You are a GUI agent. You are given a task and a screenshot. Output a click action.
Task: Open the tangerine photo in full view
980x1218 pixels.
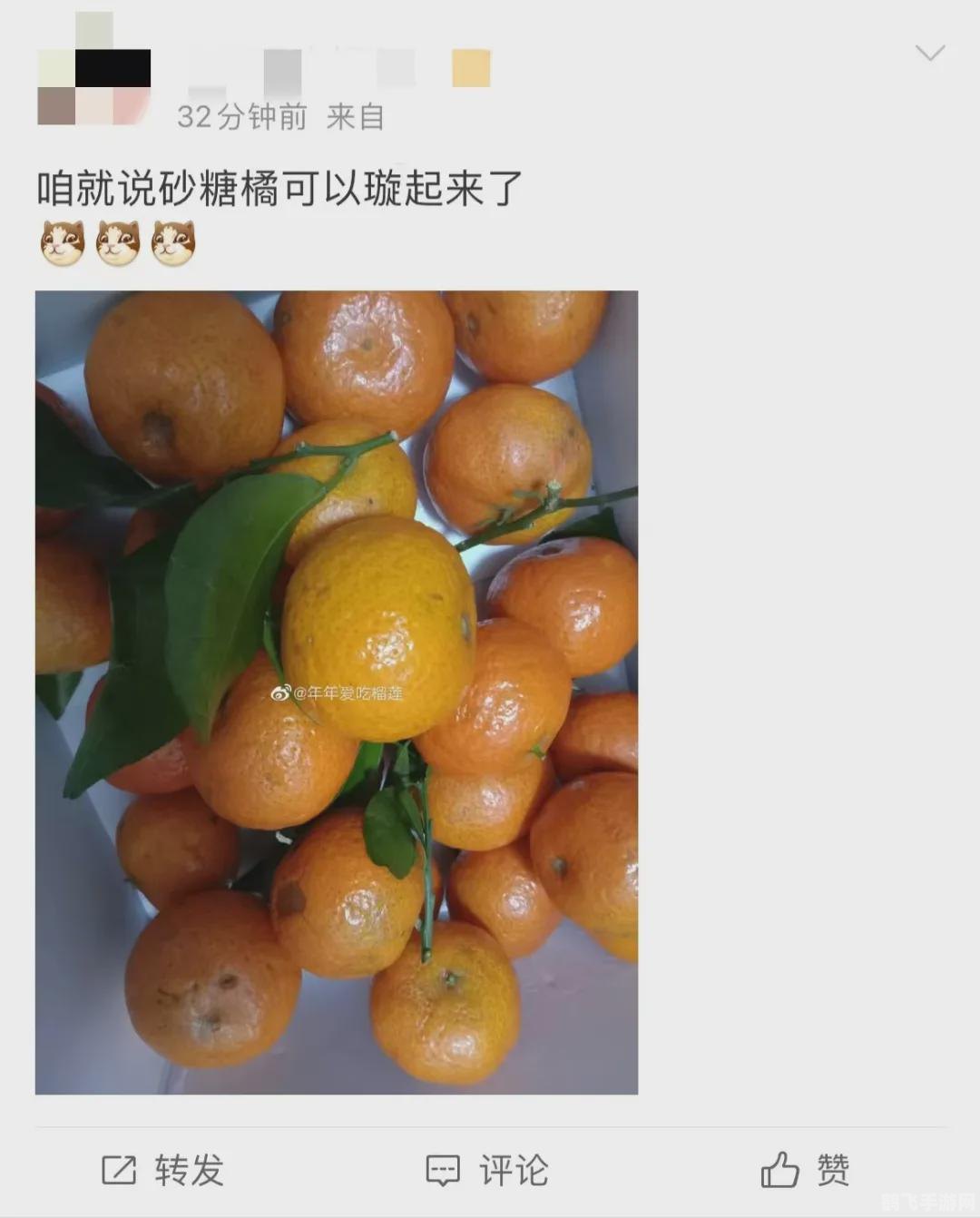336,699
